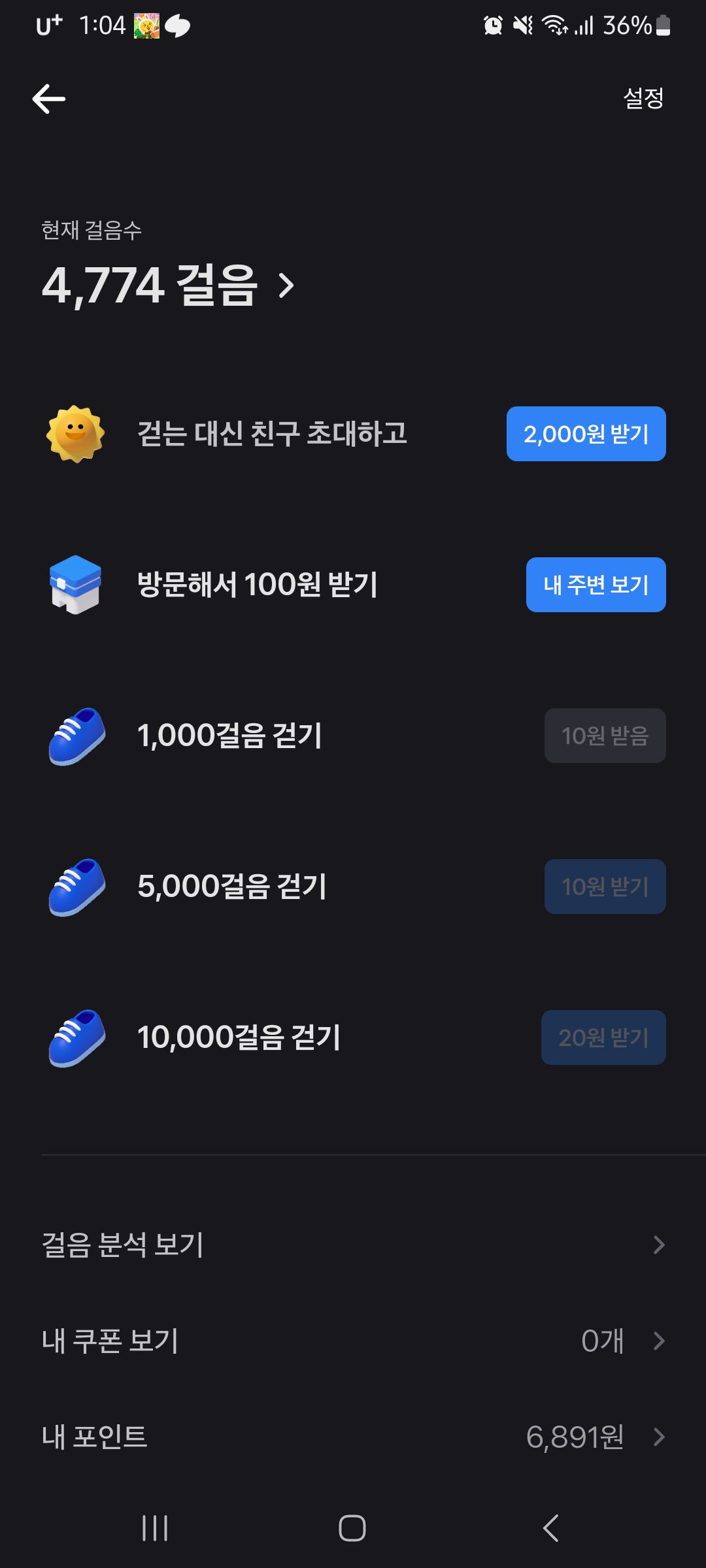This screenshot has height=1568, width=706.
Task: Claim 10원 받기 for 5,000걸음
Action: click(x=605, y=887)
